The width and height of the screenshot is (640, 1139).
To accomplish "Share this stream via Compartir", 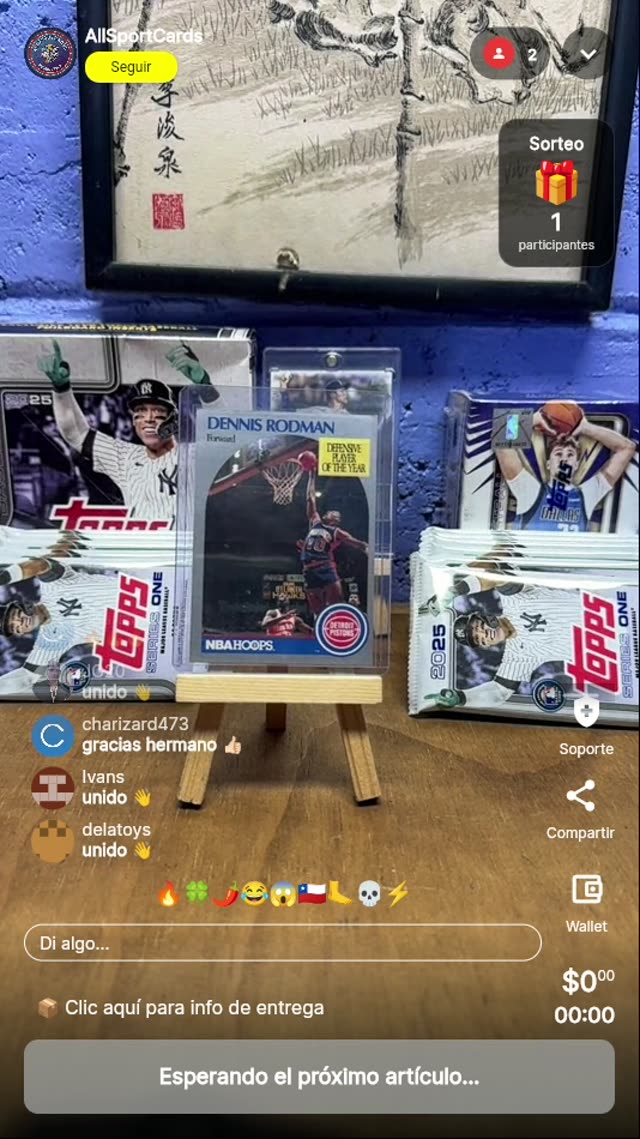I will [580, 808].
